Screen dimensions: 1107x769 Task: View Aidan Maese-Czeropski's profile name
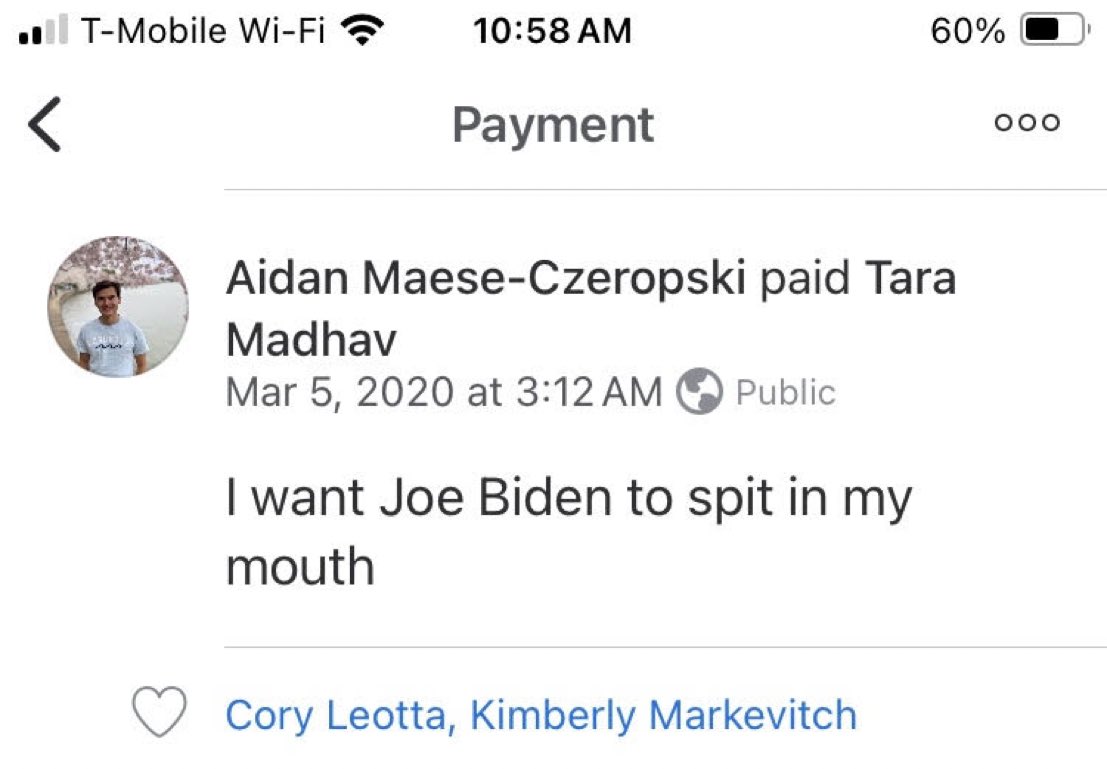(x=486, y=280)
